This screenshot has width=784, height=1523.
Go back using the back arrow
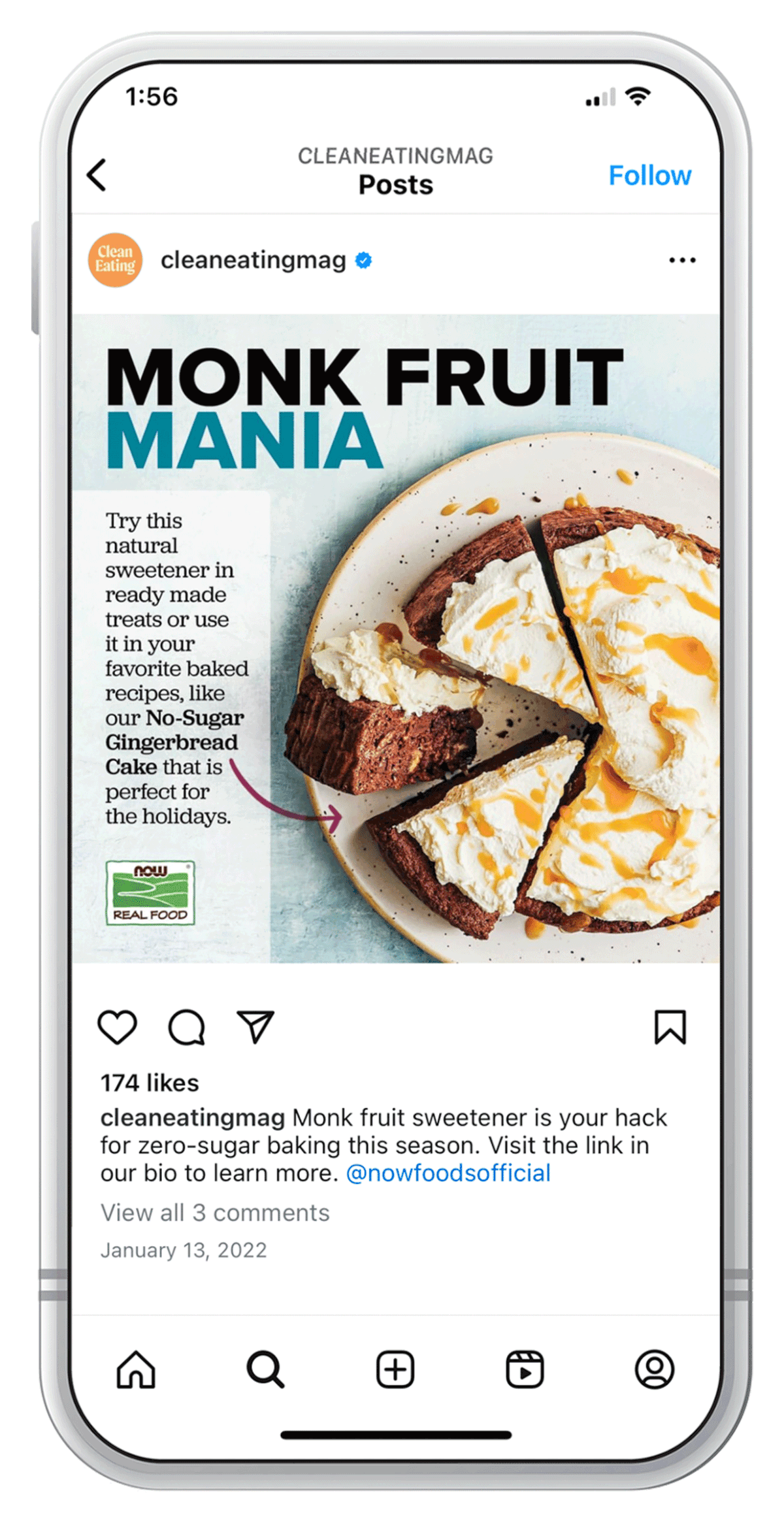point(97,175)
